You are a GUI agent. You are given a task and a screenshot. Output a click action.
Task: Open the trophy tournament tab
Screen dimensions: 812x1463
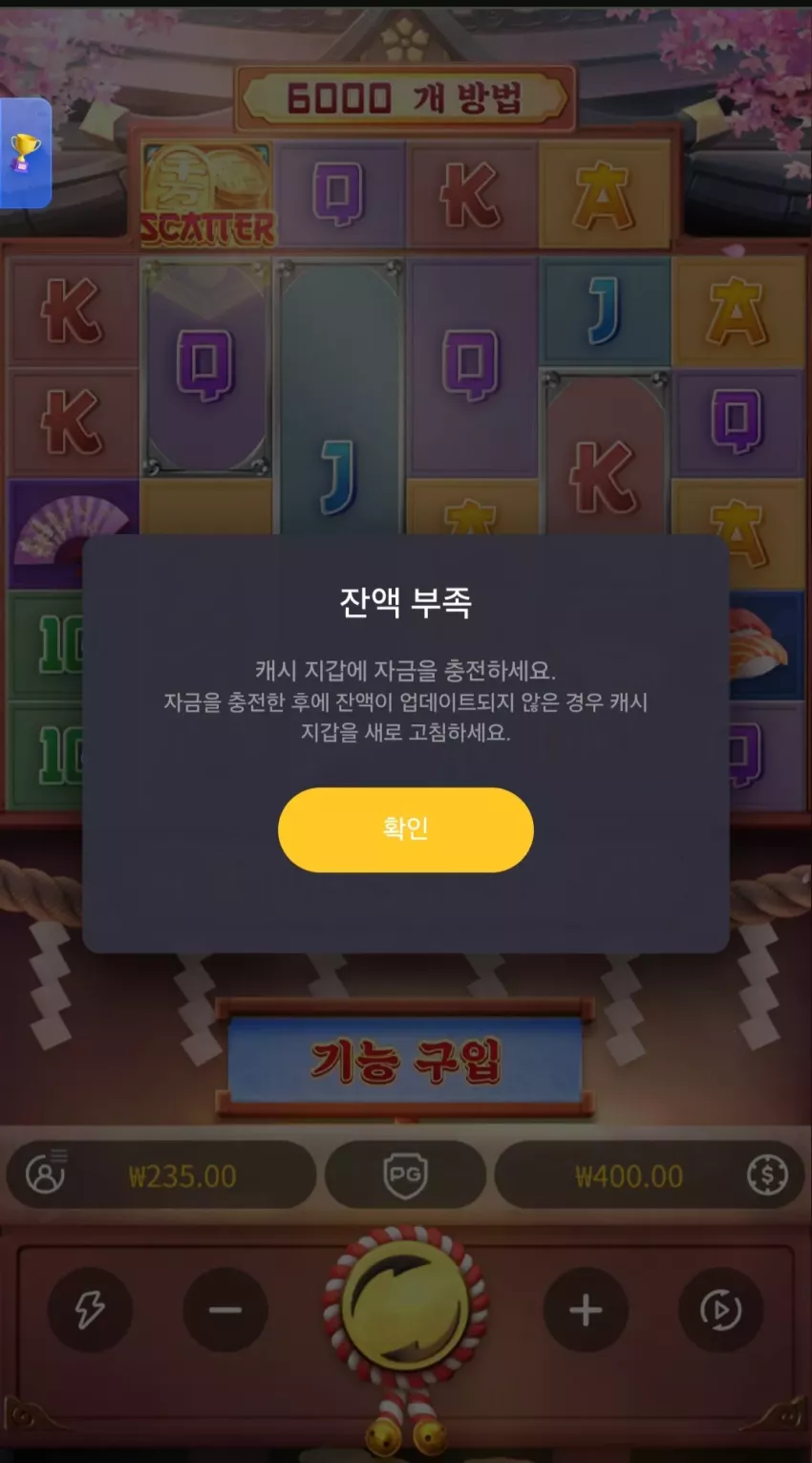click(x=25, y=153)
